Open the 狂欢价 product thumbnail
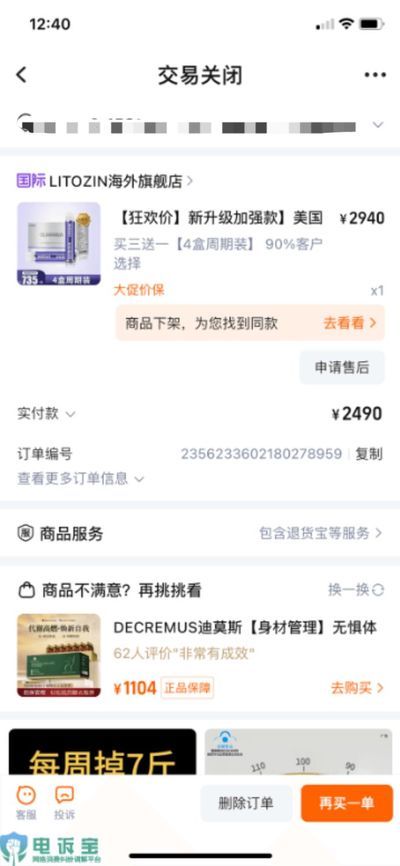Viewport: 400px width, 866px height. tap(59, 244)
